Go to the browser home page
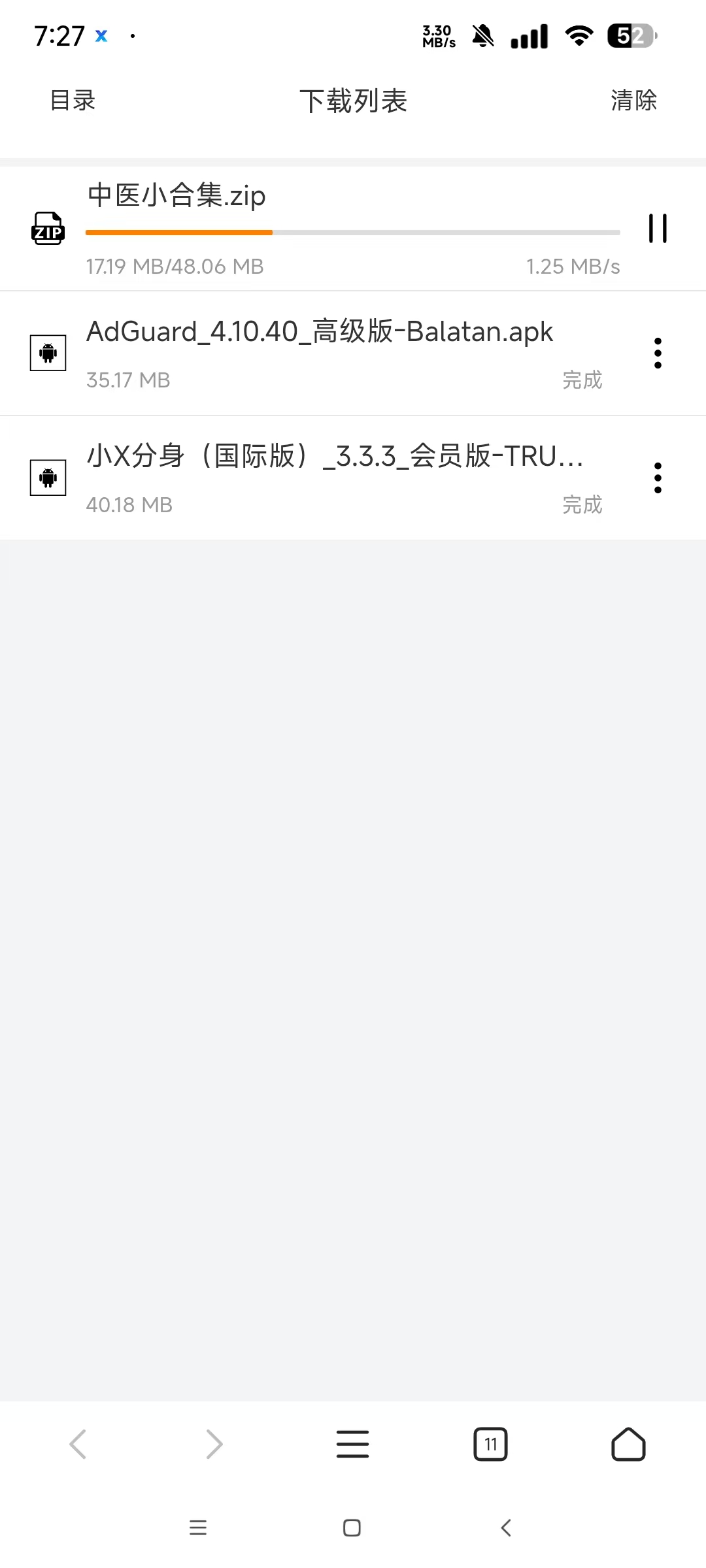 tap(628, 1445)
